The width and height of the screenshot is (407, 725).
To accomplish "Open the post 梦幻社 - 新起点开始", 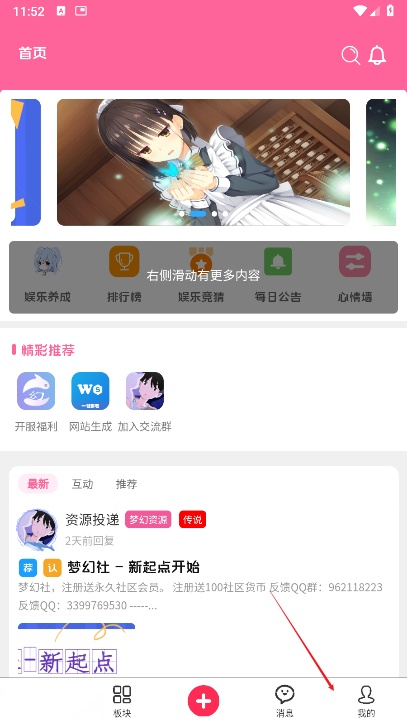I will point(134,567).
